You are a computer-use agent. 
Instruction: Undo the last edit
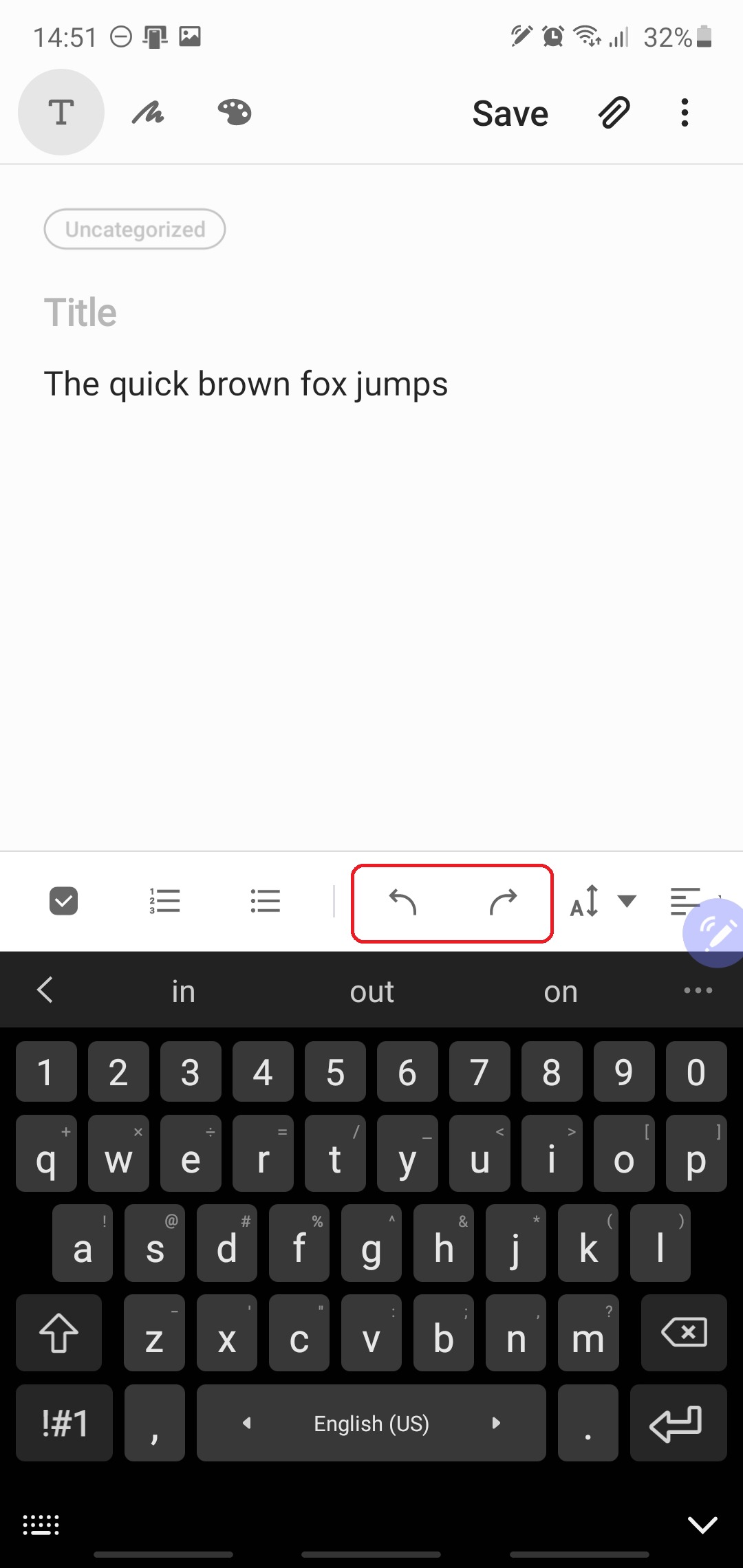tap(402, 901)
